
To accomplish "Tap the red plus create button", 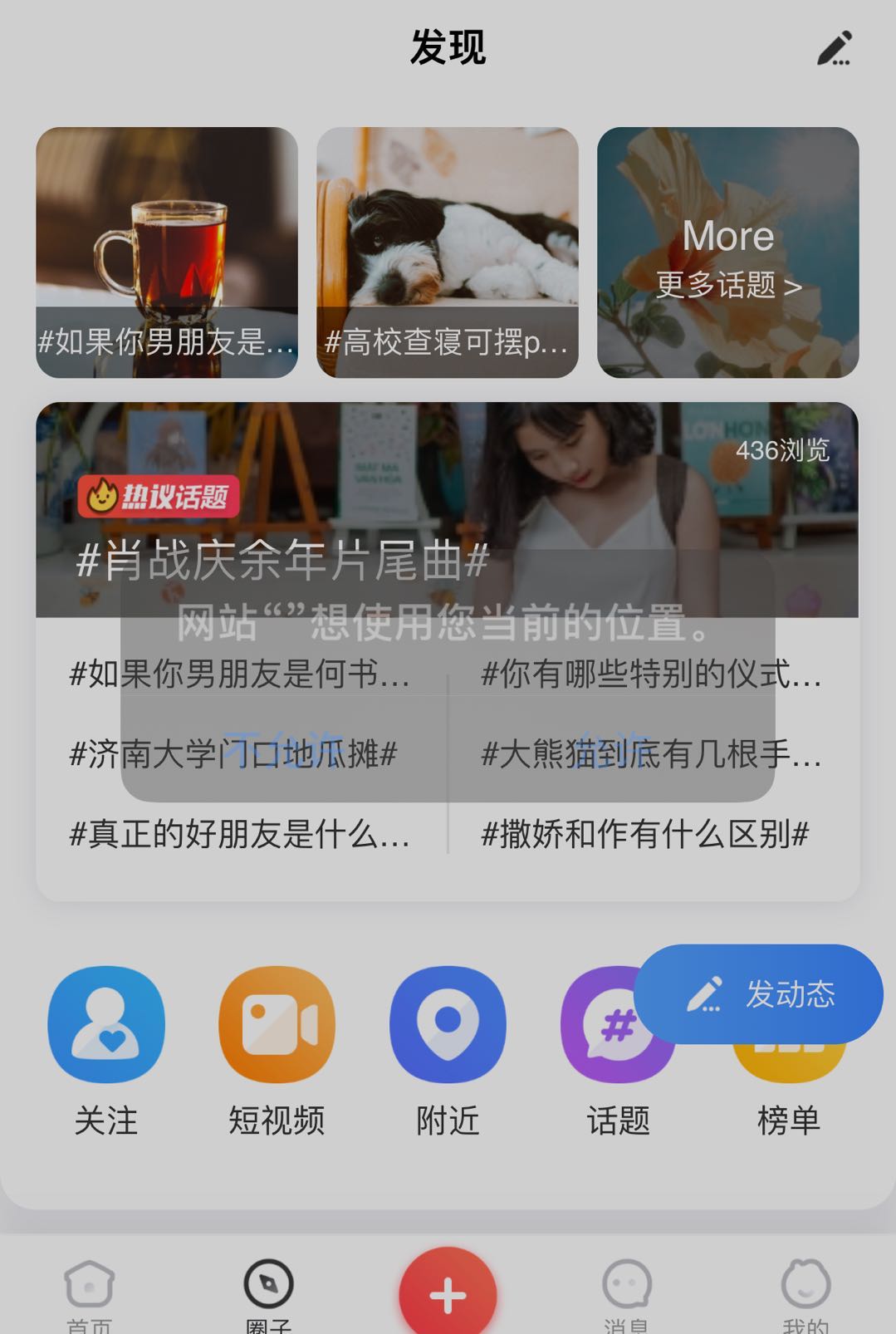I will click(448, 1294).
